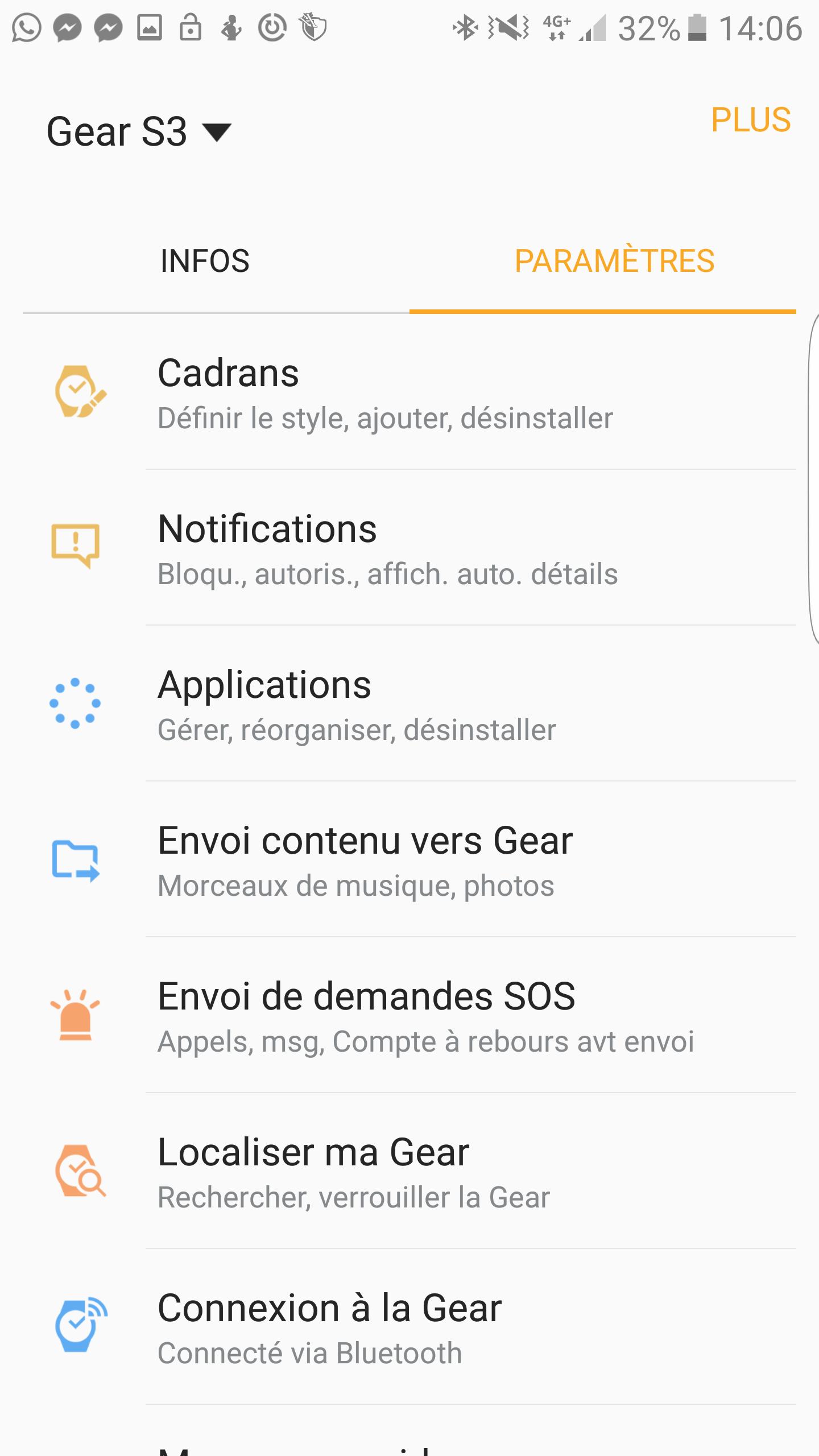Open Envoi contenu vers Gear
Screen dimensions: 819x1456
pyautogui.click(x=409, y=859)
